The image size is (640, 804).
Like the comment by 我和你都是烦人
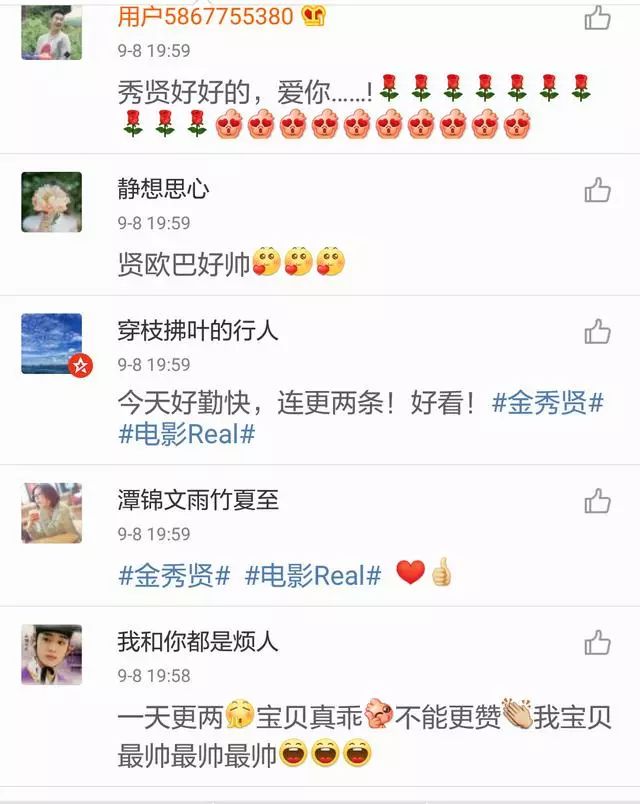pyautogui.click(x=597, y=642)
